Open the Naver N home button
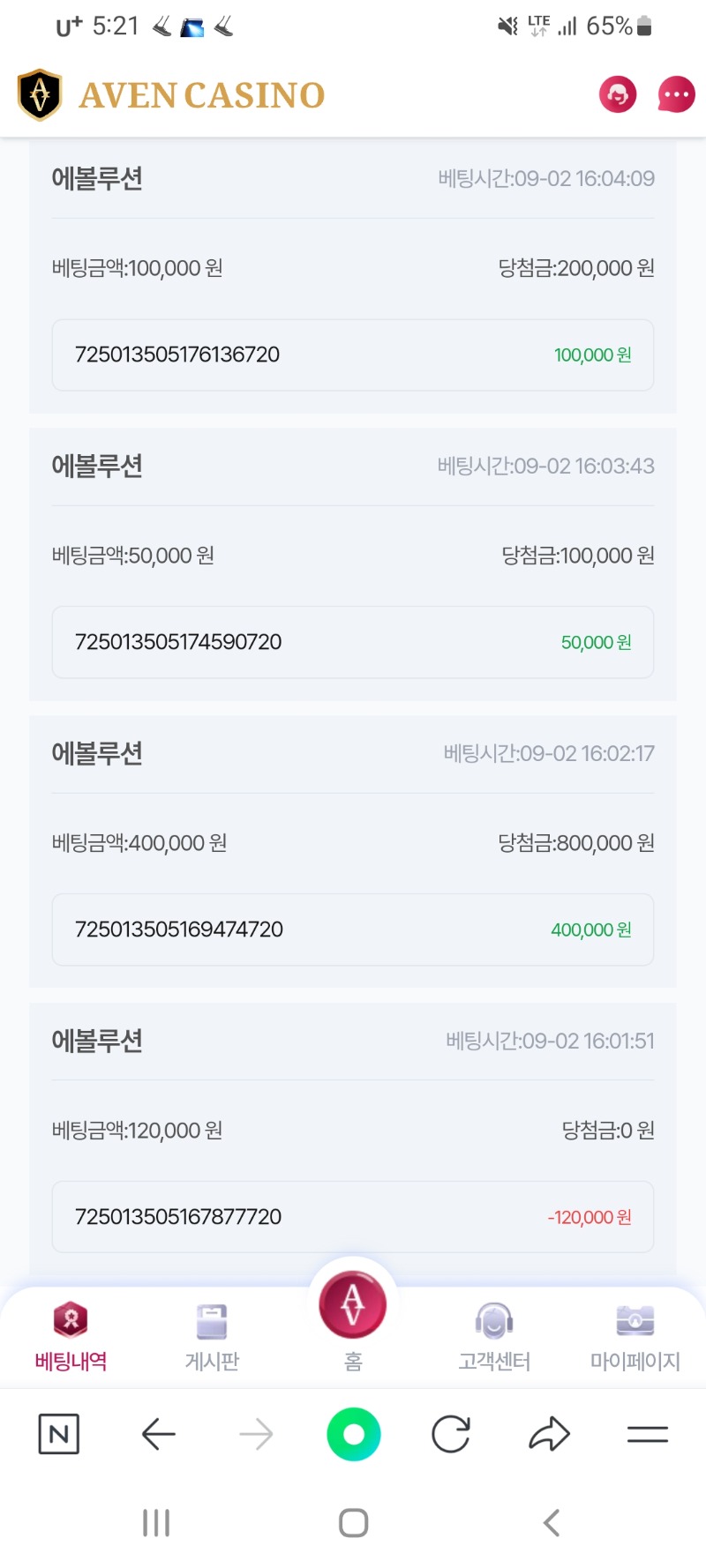The width and height of the screenshot is (706, 1568). point(59,1434)
